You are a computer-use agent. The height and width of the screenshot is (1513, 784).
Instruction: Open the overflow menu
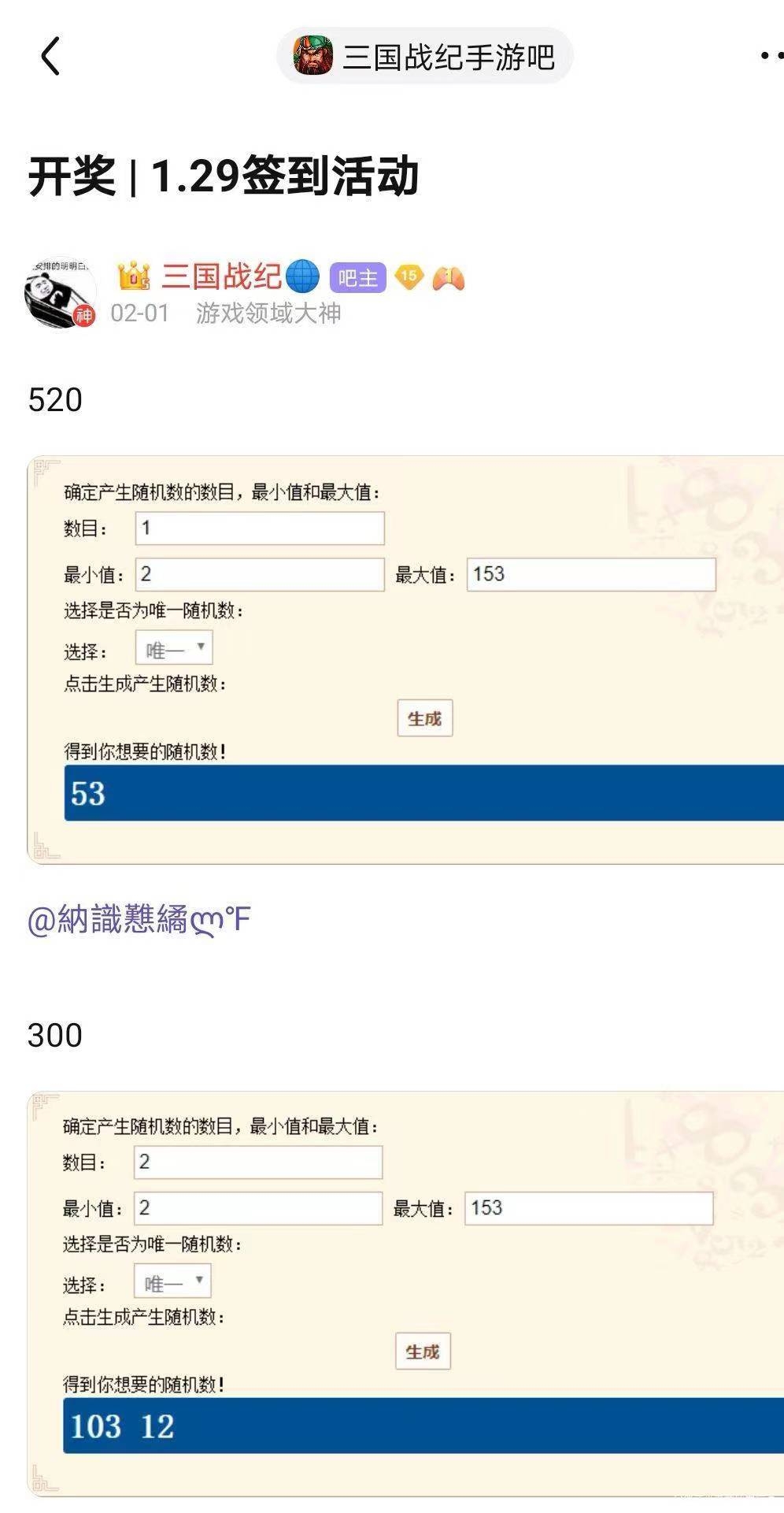tap(770, 57)
